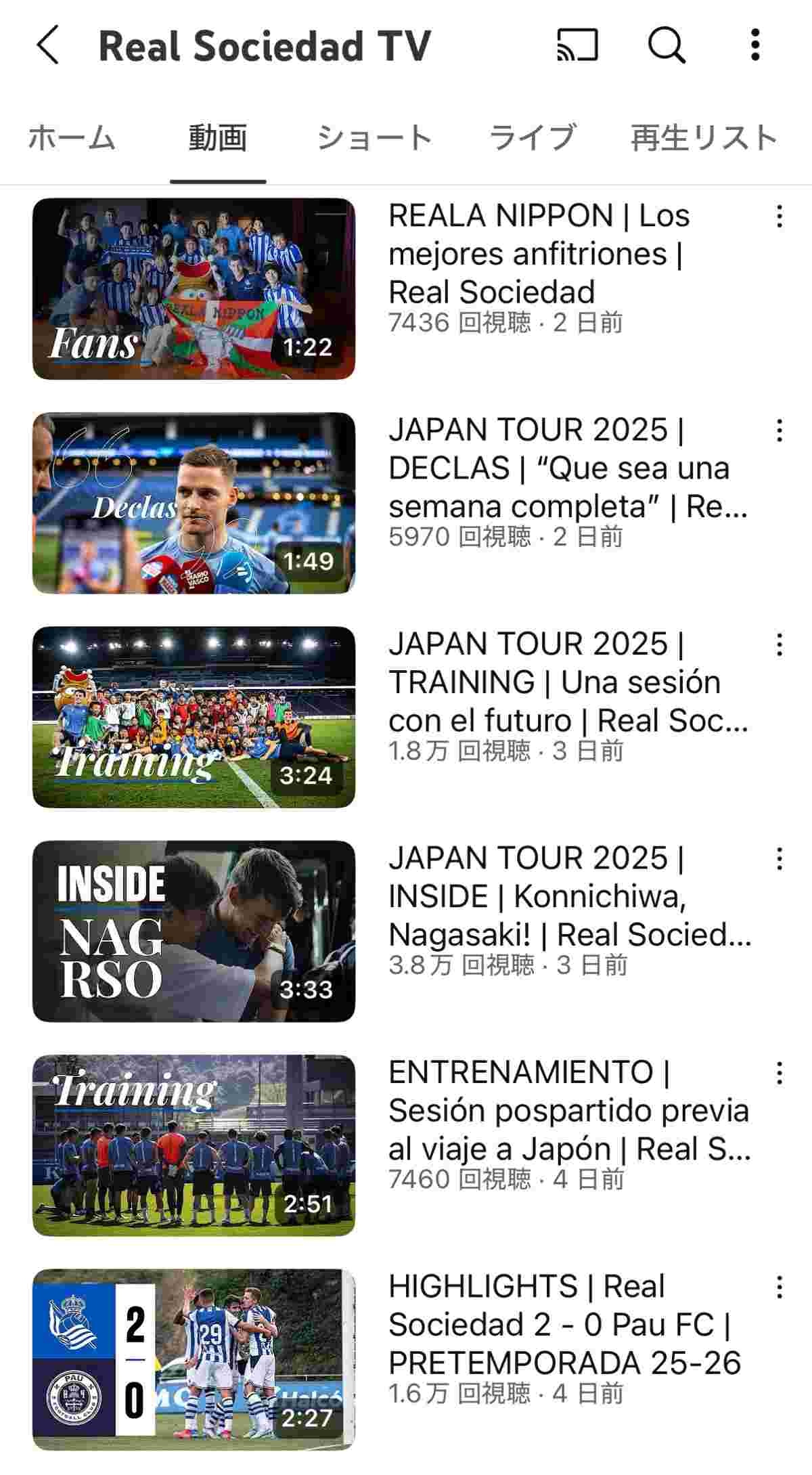Screen dimensions: 812x1475
Task: Search within the channel
Action: pos(667,46)
